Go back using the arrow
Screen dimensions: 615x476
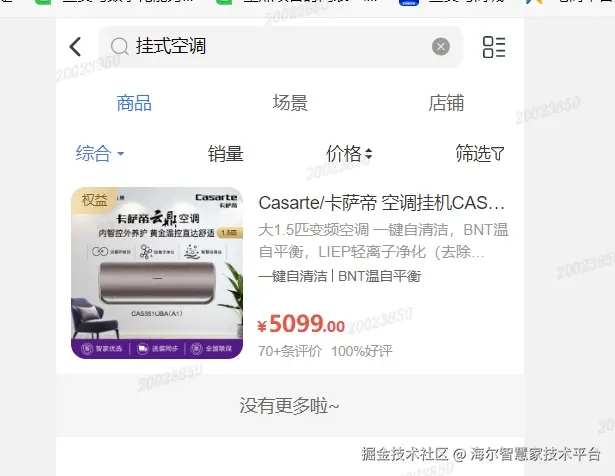coord(75,47)
